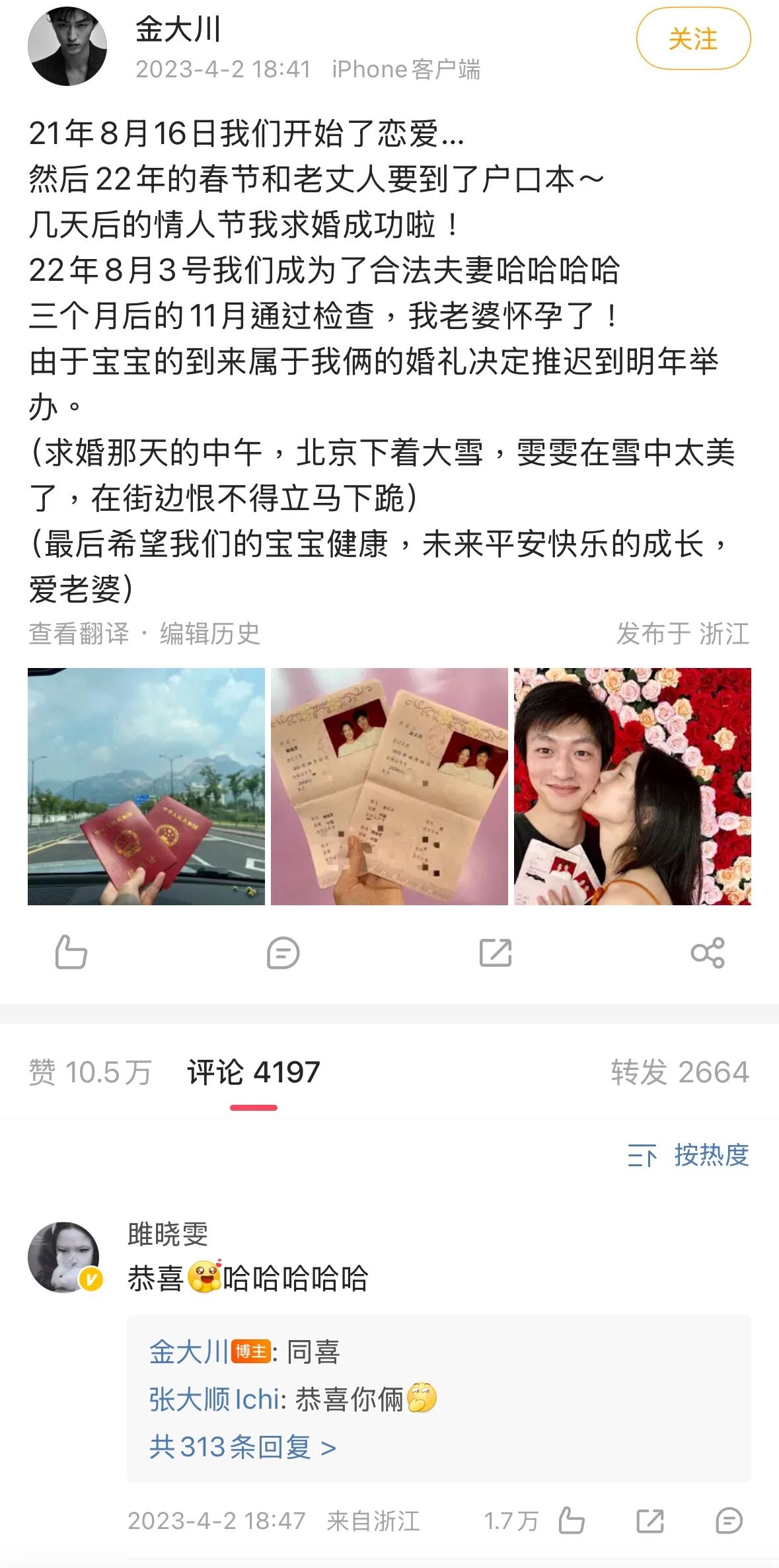The height and width of the screenshot is (1568, 779).
Task: Repost 雎晓雯's comment
Action: click(x=650, y=1520)
